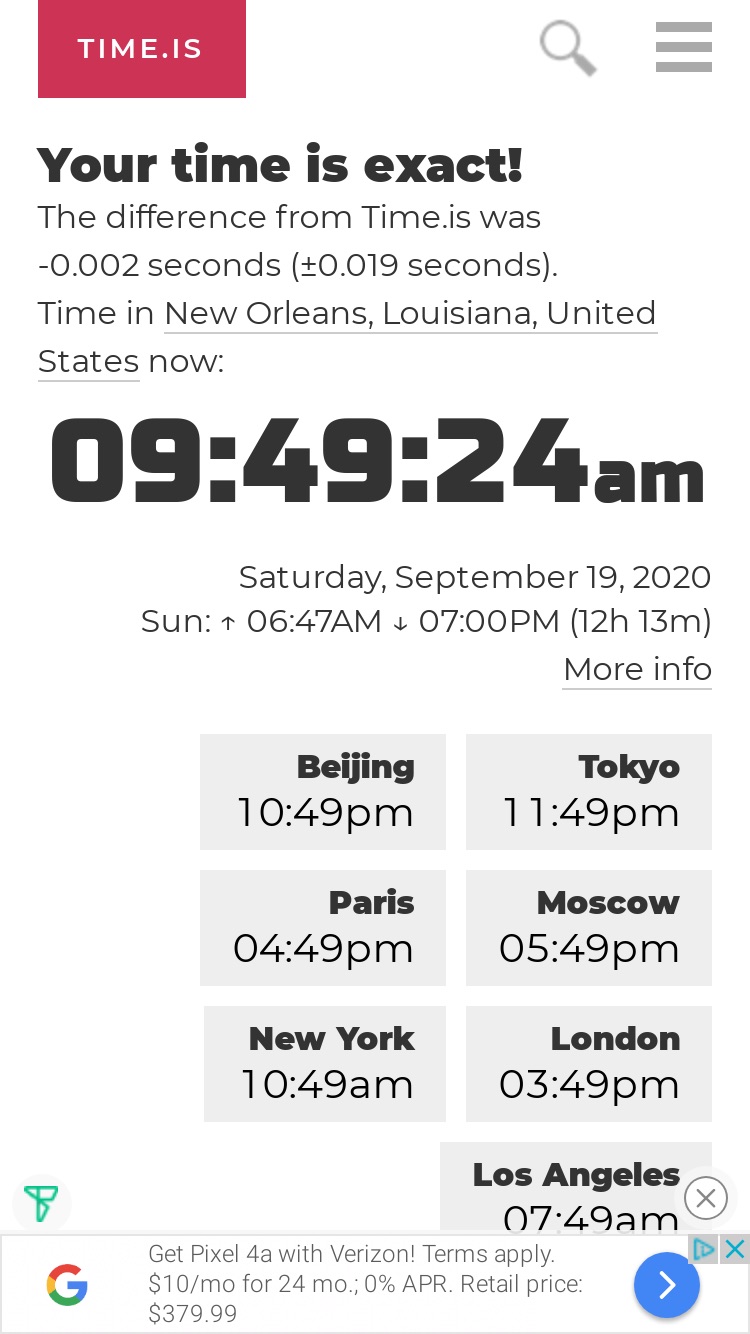Select the London time tile

pos(589,1064)
